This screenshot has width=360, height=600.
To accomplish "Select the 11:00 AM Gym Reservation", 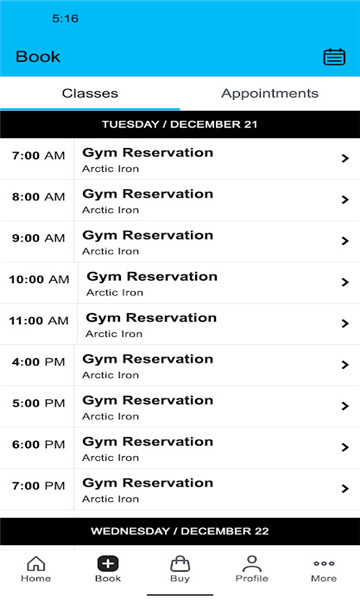I will pyautogui.click(x=180, y=324).
